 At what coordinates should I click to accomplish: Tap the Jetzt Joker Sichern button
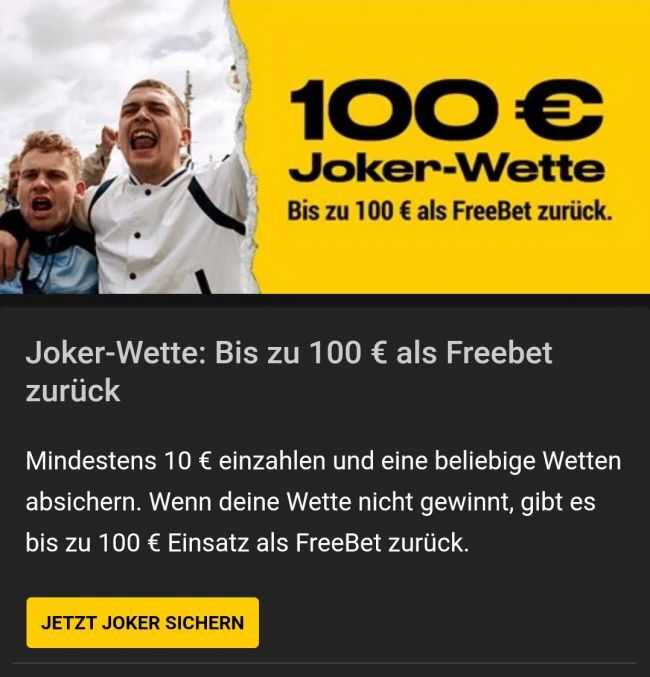coord(142,622)
